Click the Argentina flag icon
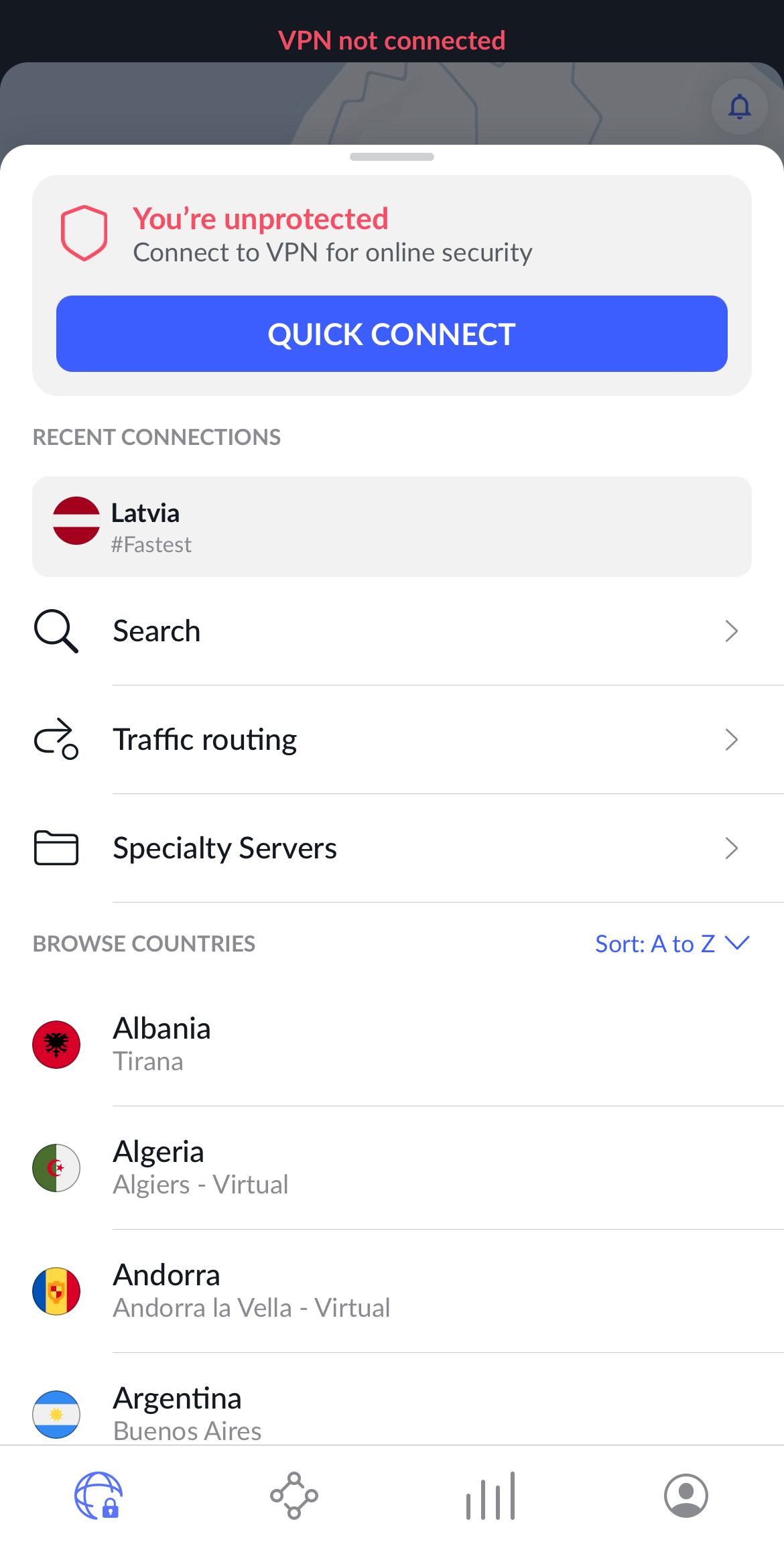 (56, 1415)
